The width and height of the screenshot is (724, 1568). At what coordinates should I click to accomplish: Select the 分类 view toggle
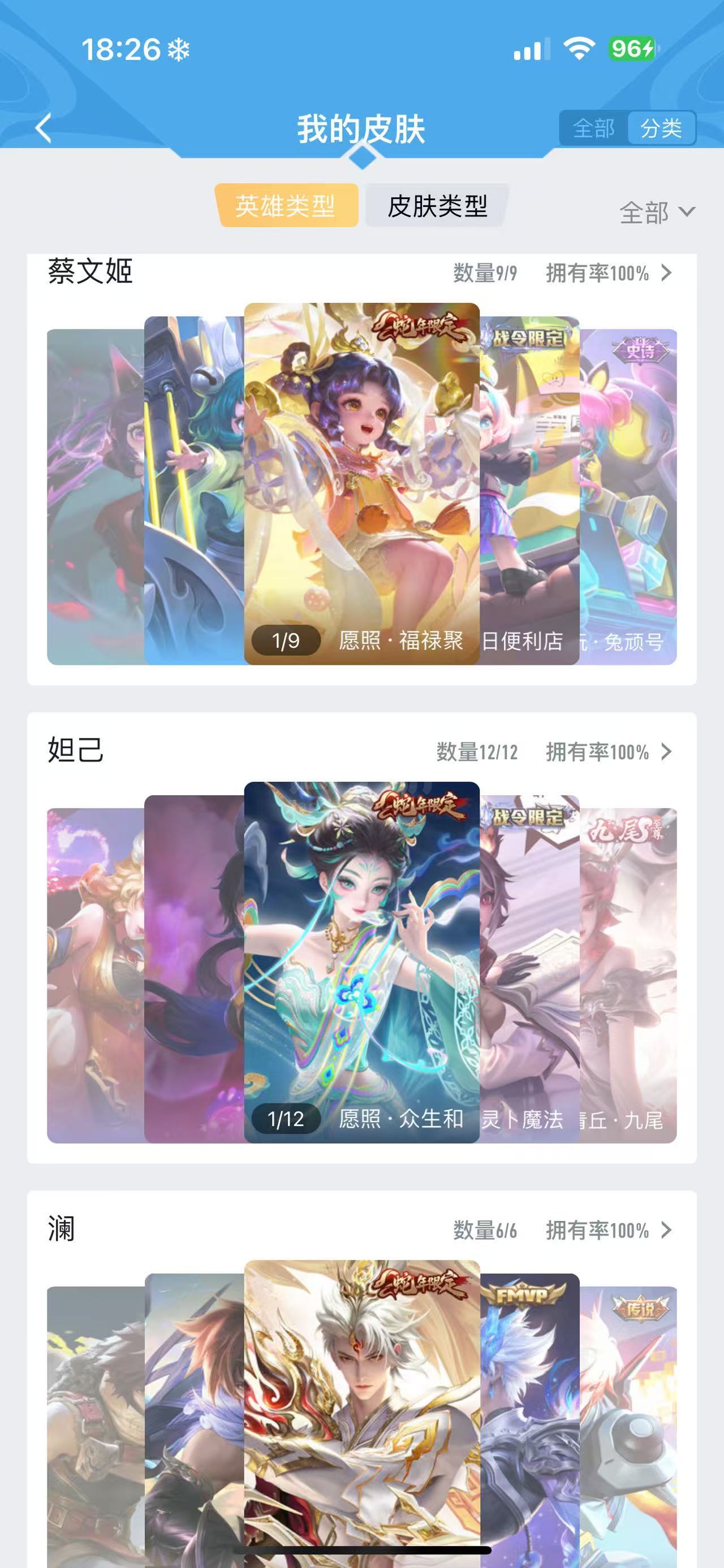pyautogui.click(x=661, y=128)
